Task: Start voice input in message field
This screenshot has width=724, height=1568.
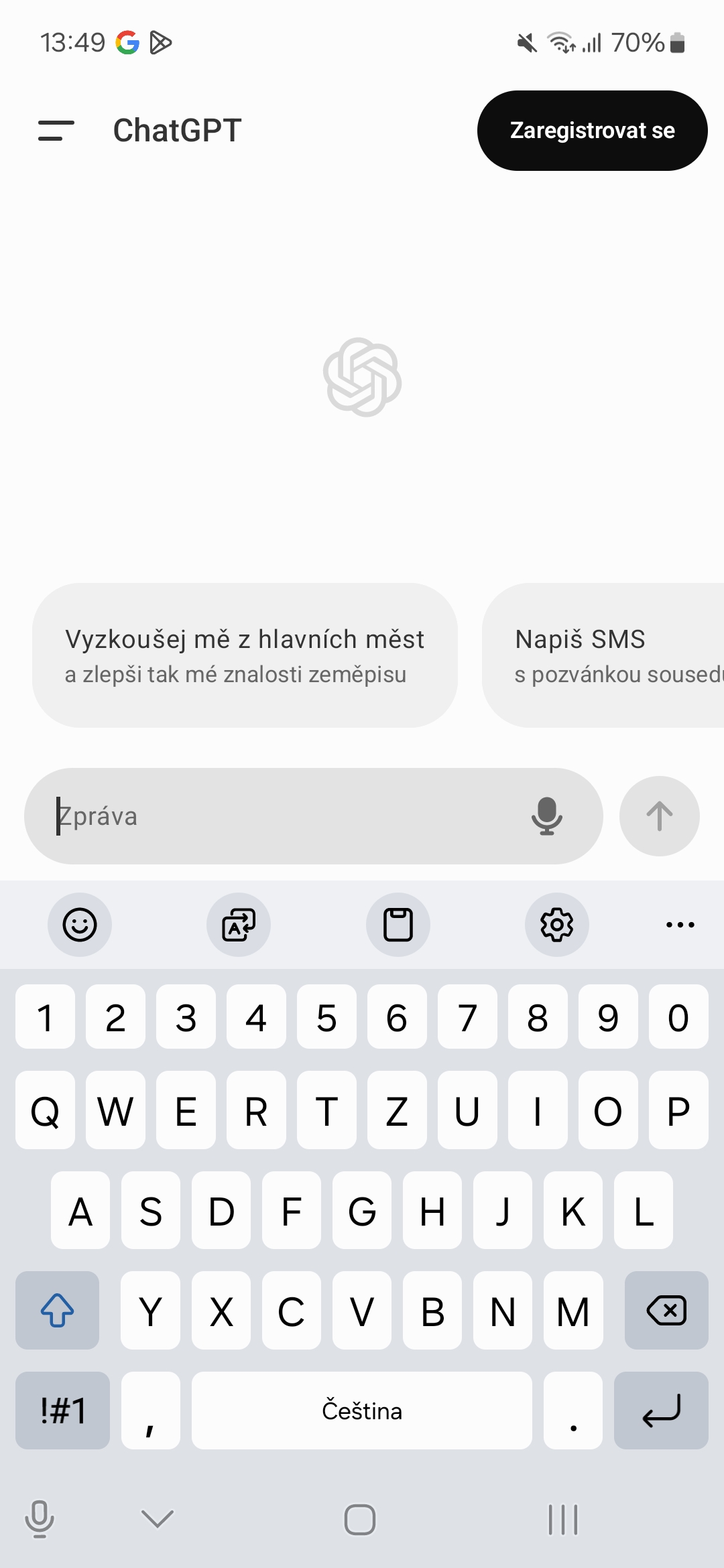Action: pos(546,816)
